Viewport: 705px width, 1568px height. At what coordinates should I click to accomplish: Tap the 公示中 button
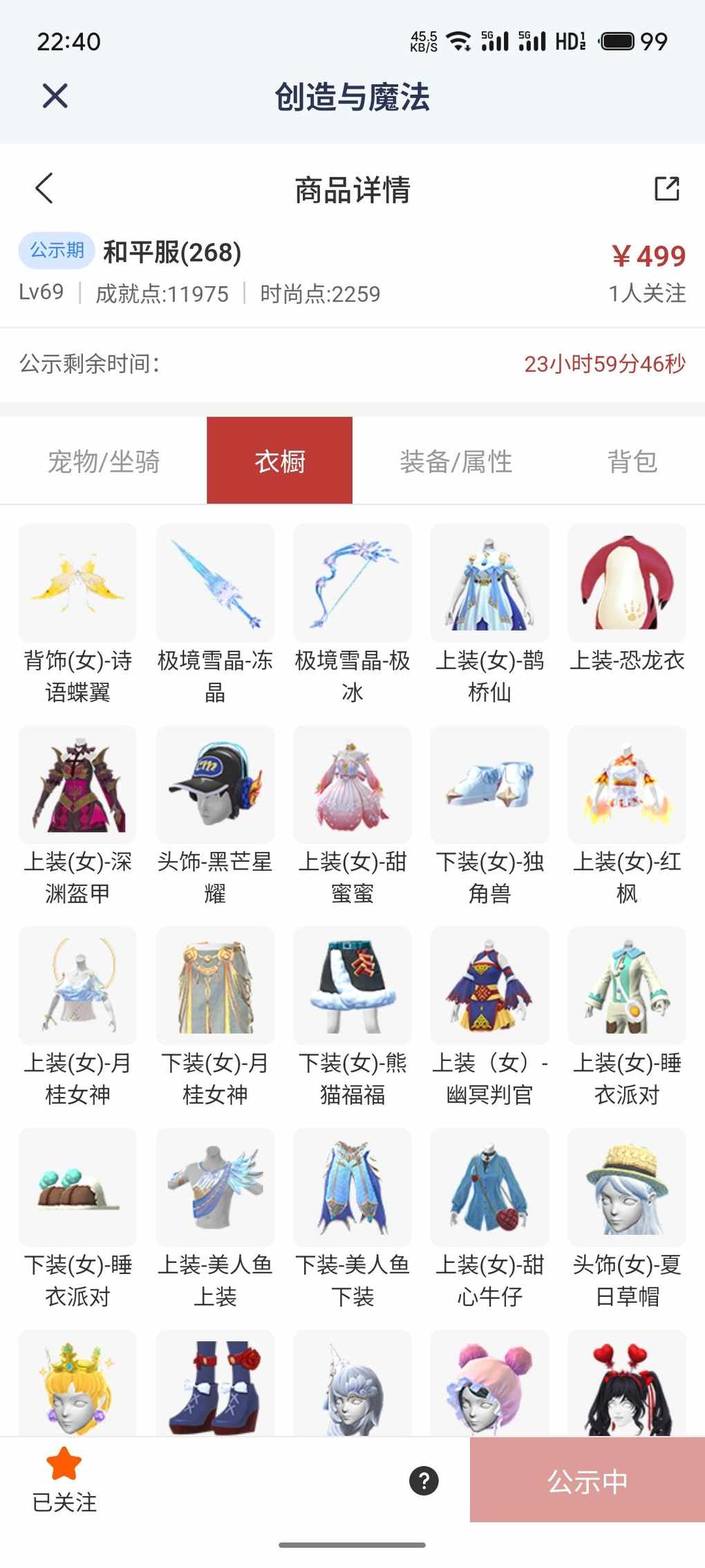[x=587, y=1481]
